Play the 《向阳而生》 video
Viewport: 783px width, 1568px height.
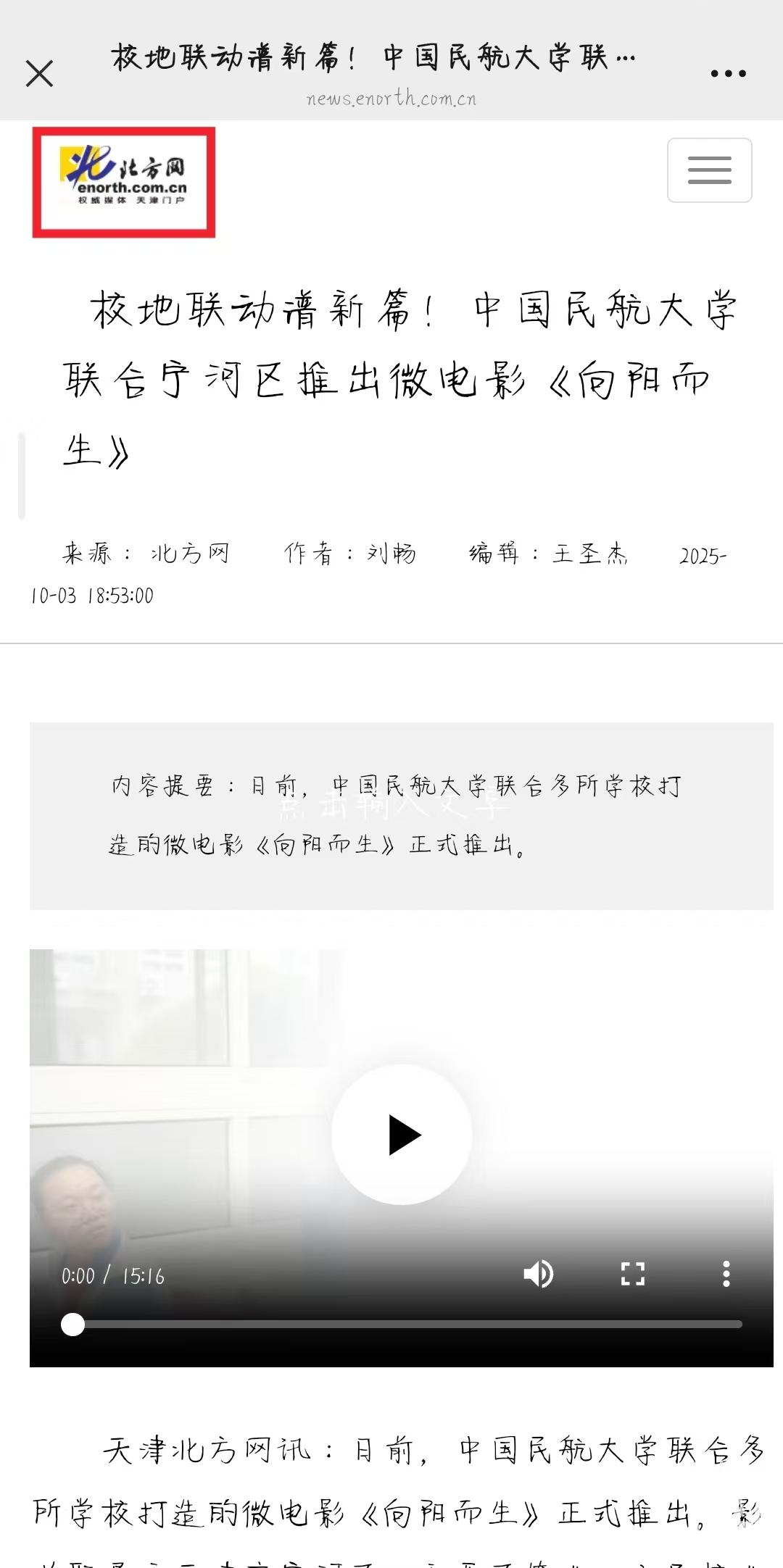point(402,1135)
